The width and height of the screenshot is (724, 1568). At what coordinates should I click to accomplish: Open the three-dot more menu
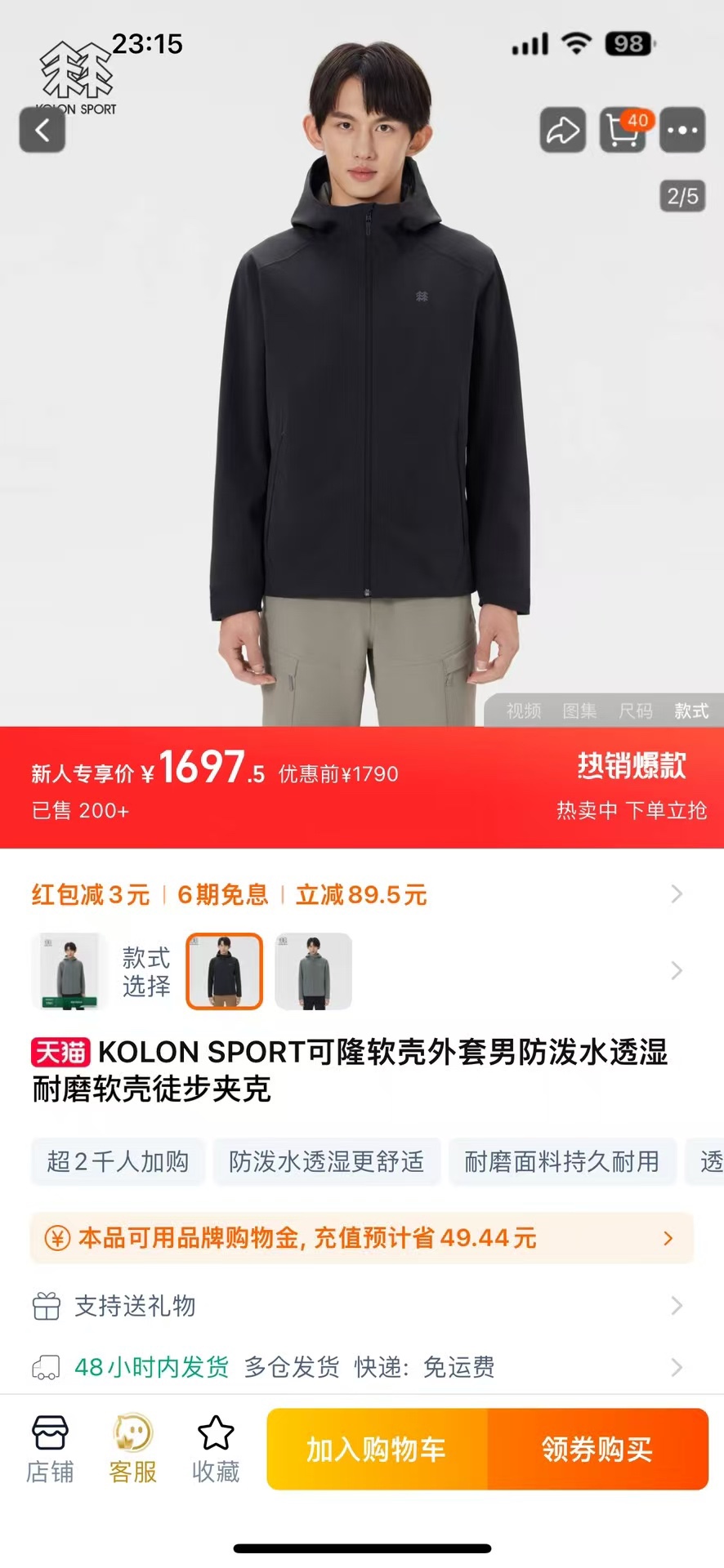point(682,130)
